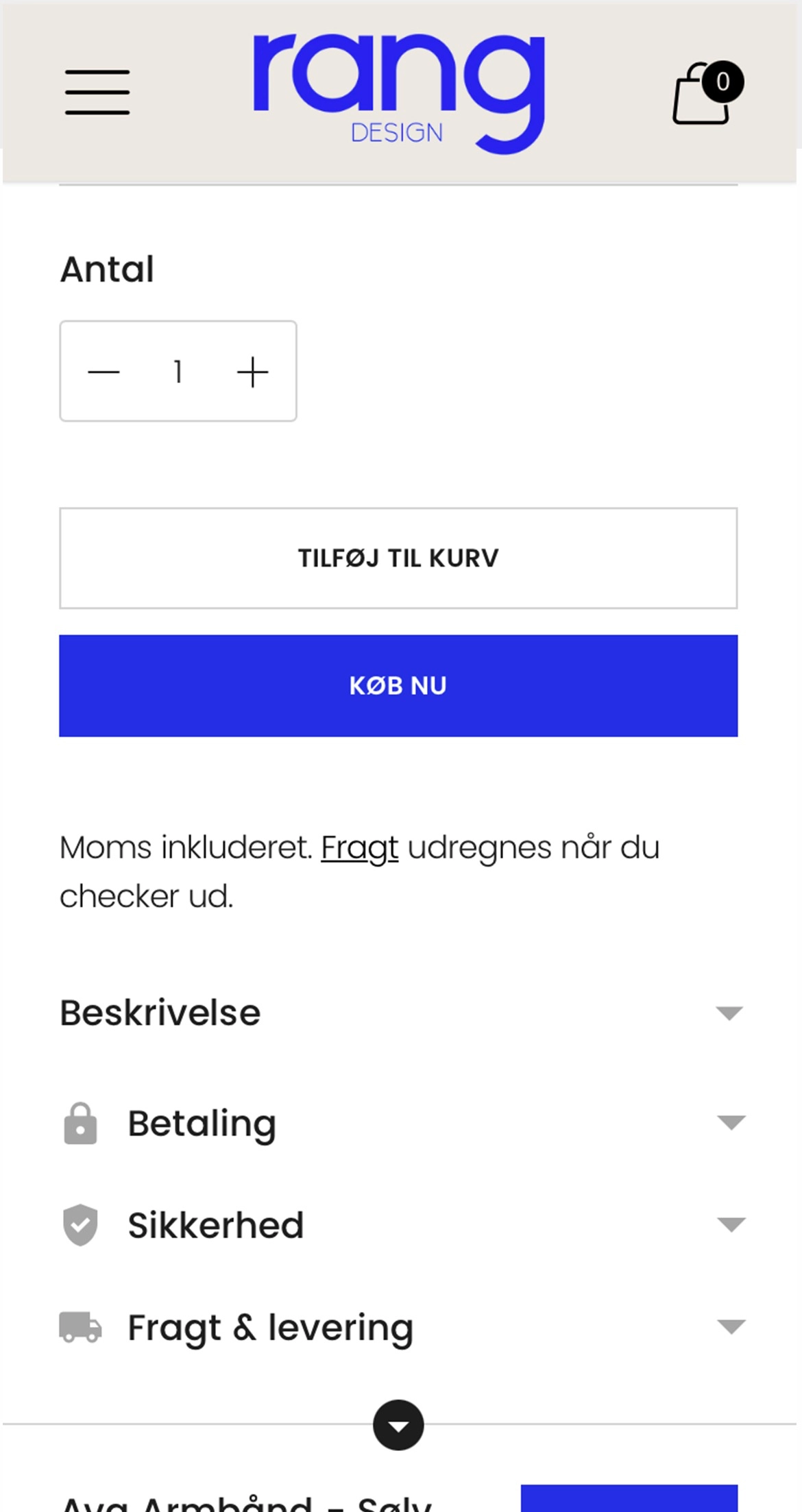The width and height of the screenshot is (802, 1512).
Task: Click the Tilføj til kurv button
Action: click(x=398, y=558)
